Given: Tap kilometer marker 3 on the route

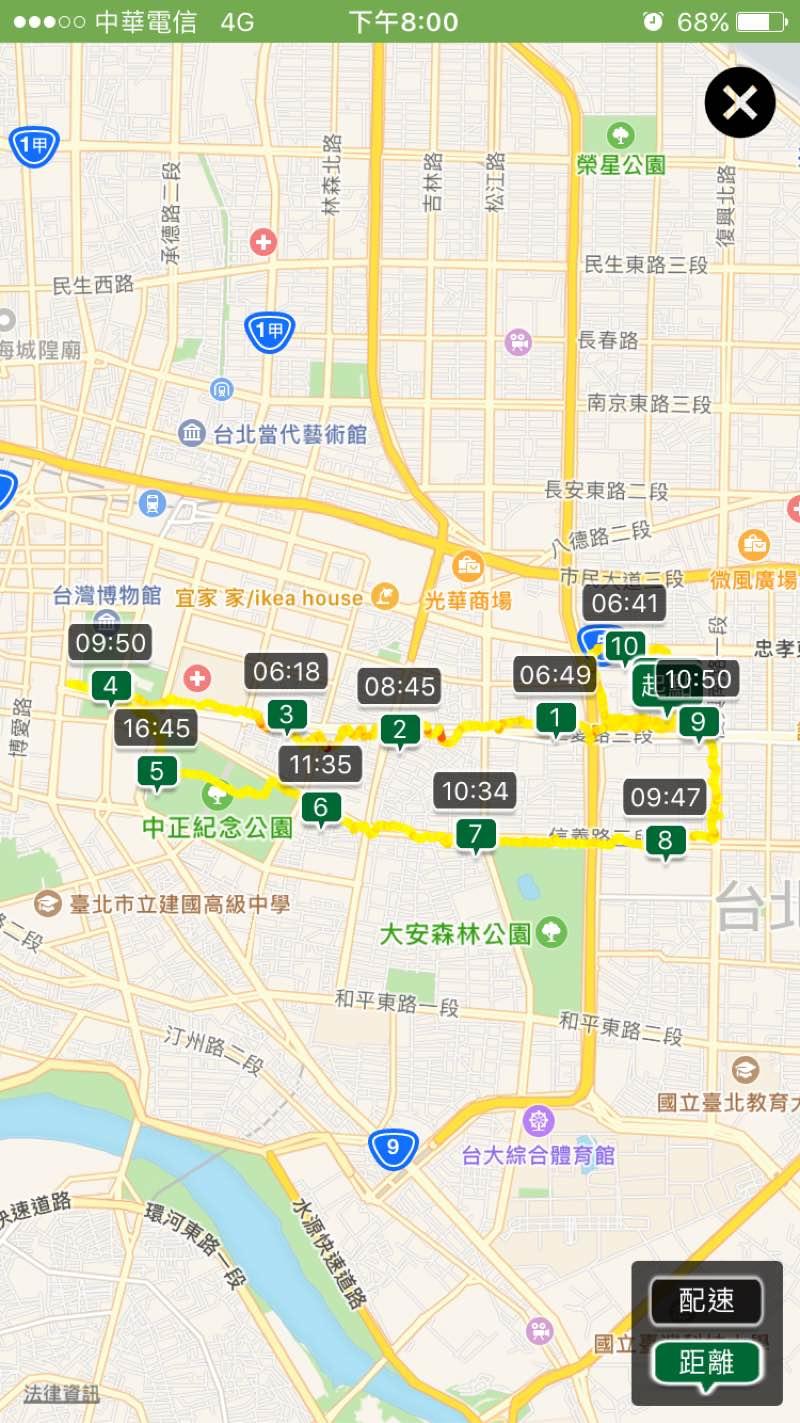Looking at the screenshot, I should click(287, 714).
